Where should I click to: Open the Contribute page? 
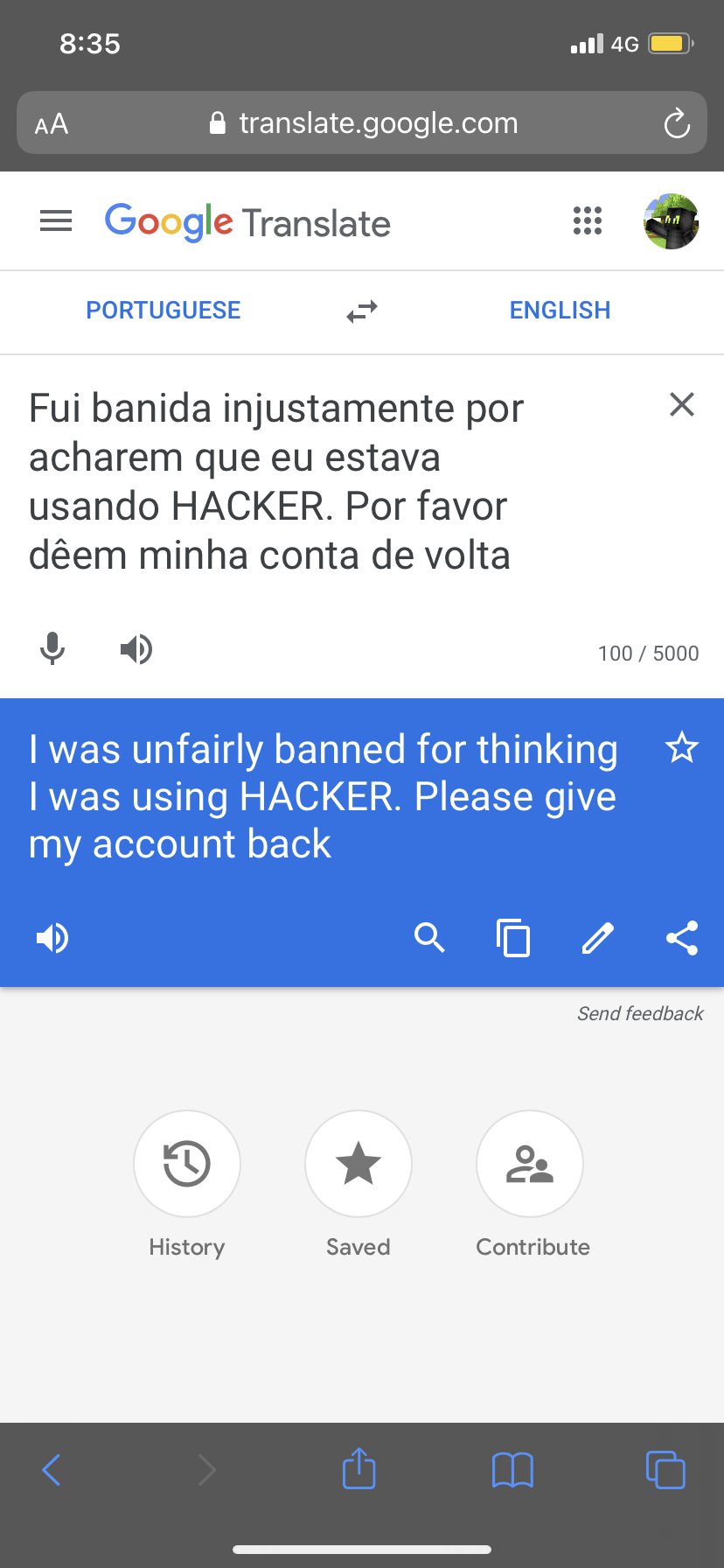coord(530,1164)
